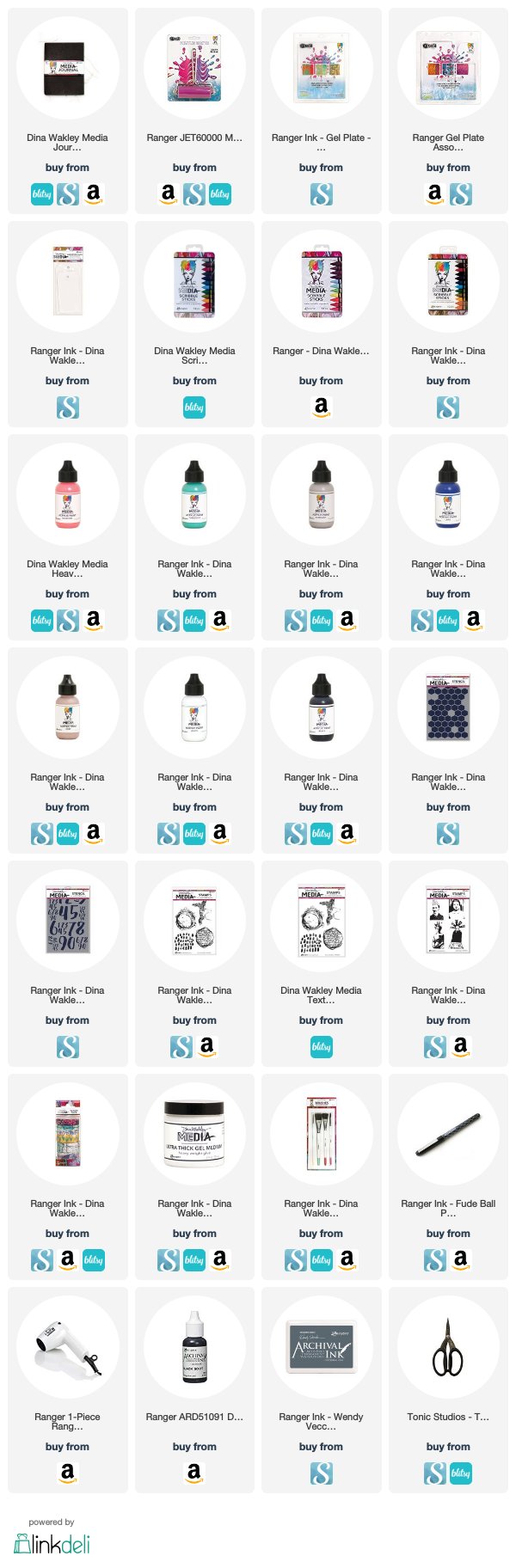516x1568 pixels.
Task: Open the Ranger Ink Gel Plate product
Action: pos(321,69)
